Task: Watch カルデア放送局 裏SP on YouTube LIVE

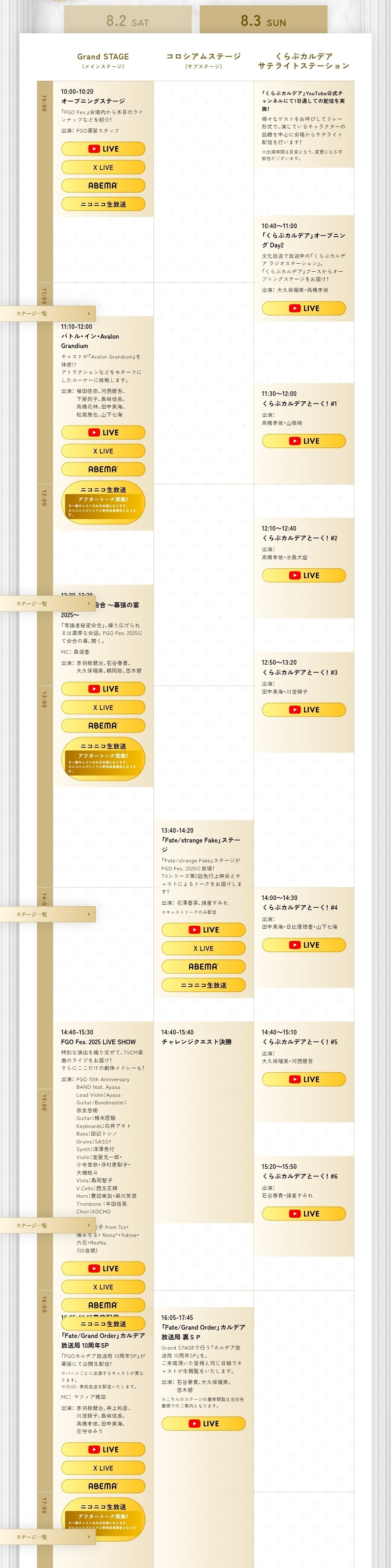Action: click(203, 1424)
